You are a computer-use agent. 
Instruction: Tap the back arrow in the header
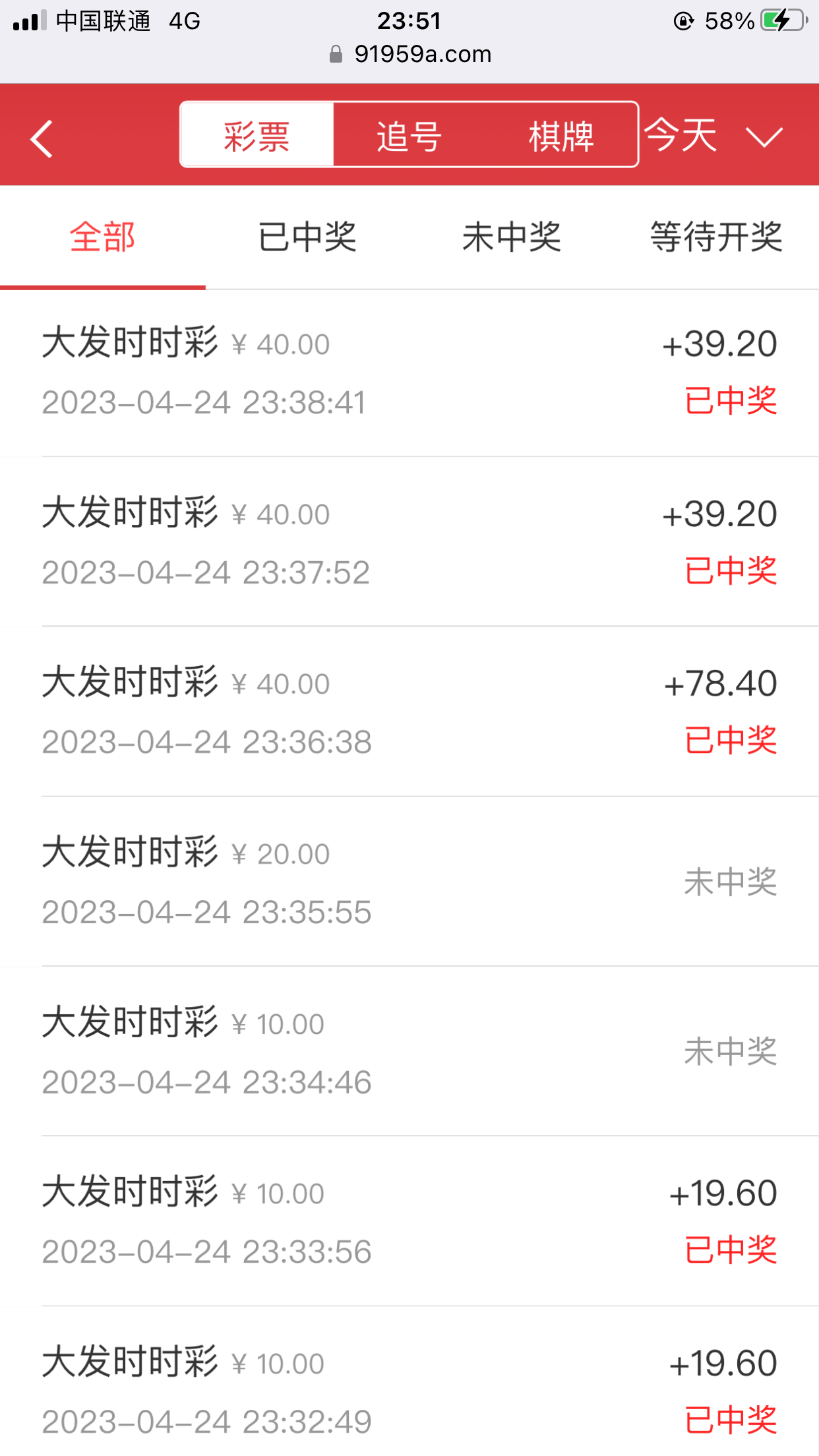pos(42,138)
